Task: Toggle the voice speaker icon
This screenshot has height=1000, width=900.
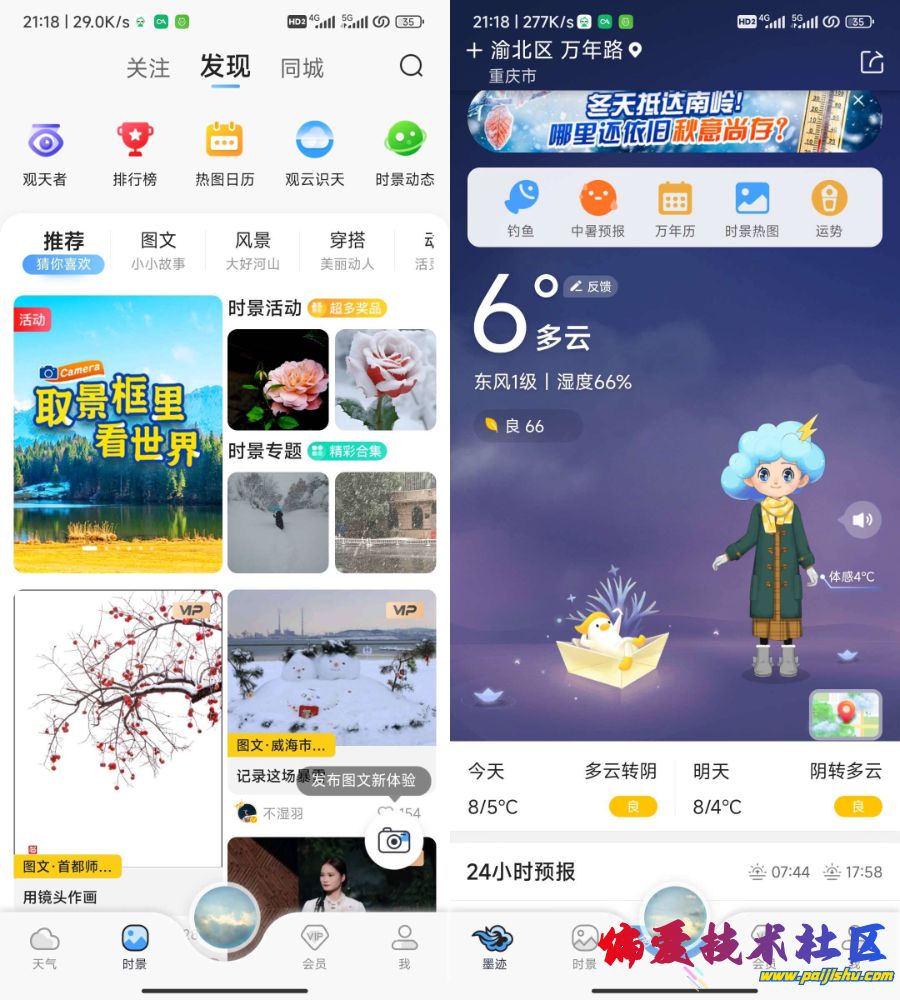Action: tap(862, 519)
